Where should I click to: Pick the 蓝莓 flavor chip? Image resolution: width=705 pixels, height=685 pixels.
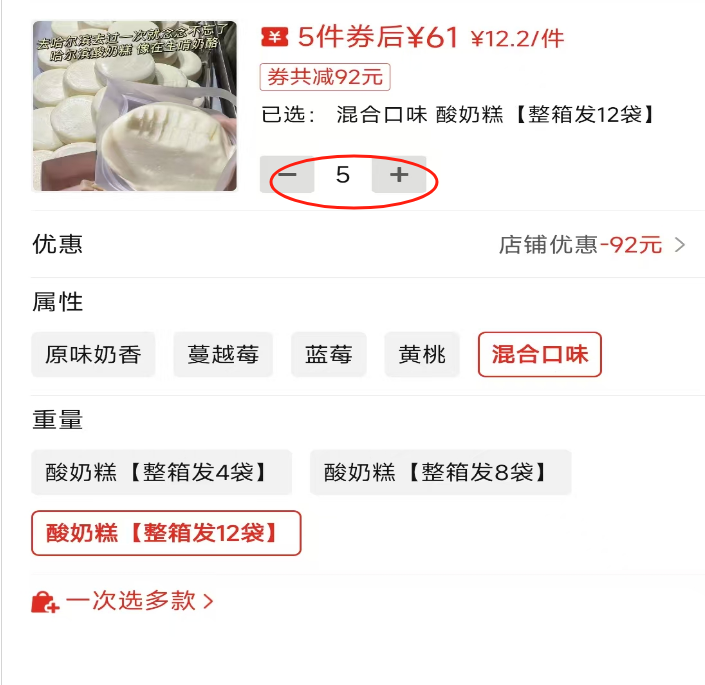point(329,355)
